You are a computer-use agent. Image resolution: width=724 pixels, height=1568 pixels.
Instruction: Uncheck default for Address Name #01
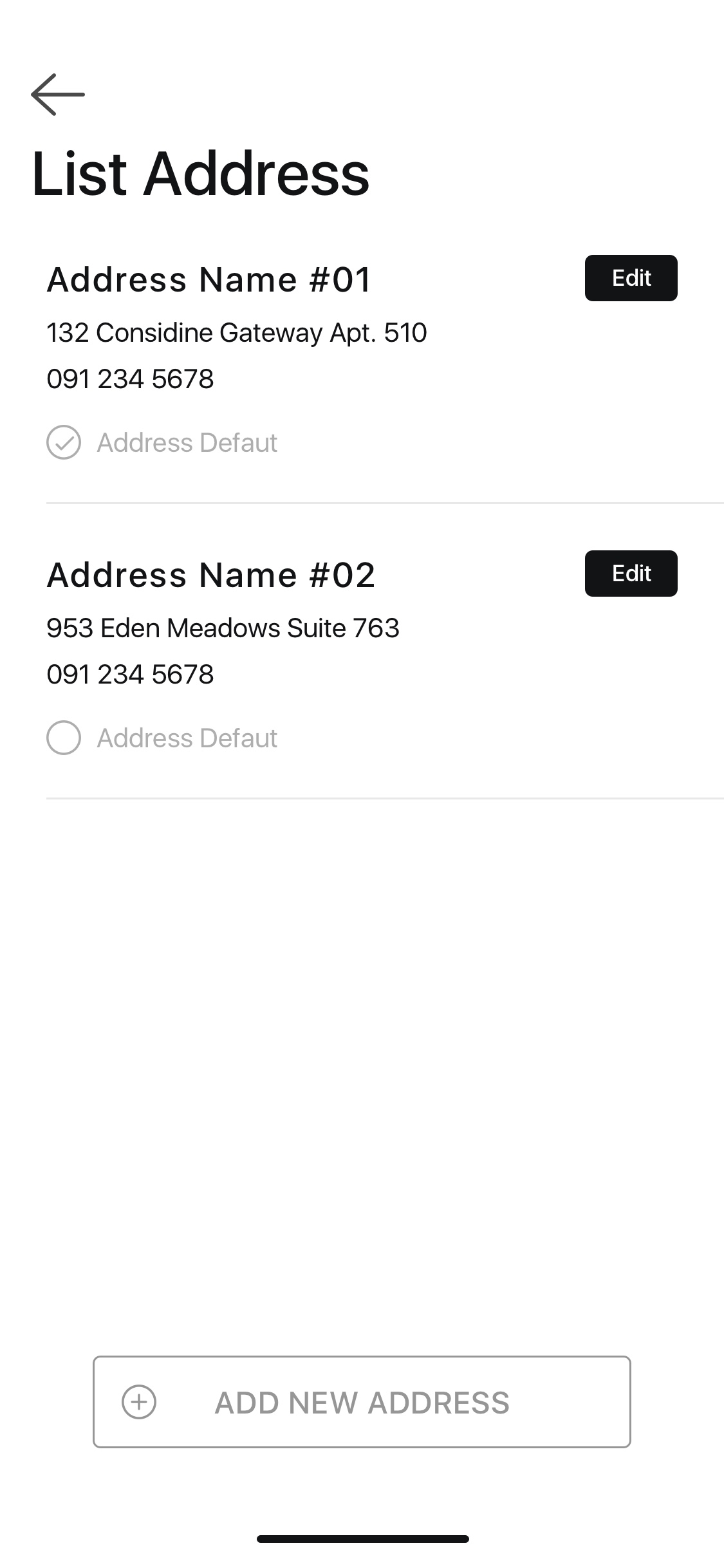[64, 443]
